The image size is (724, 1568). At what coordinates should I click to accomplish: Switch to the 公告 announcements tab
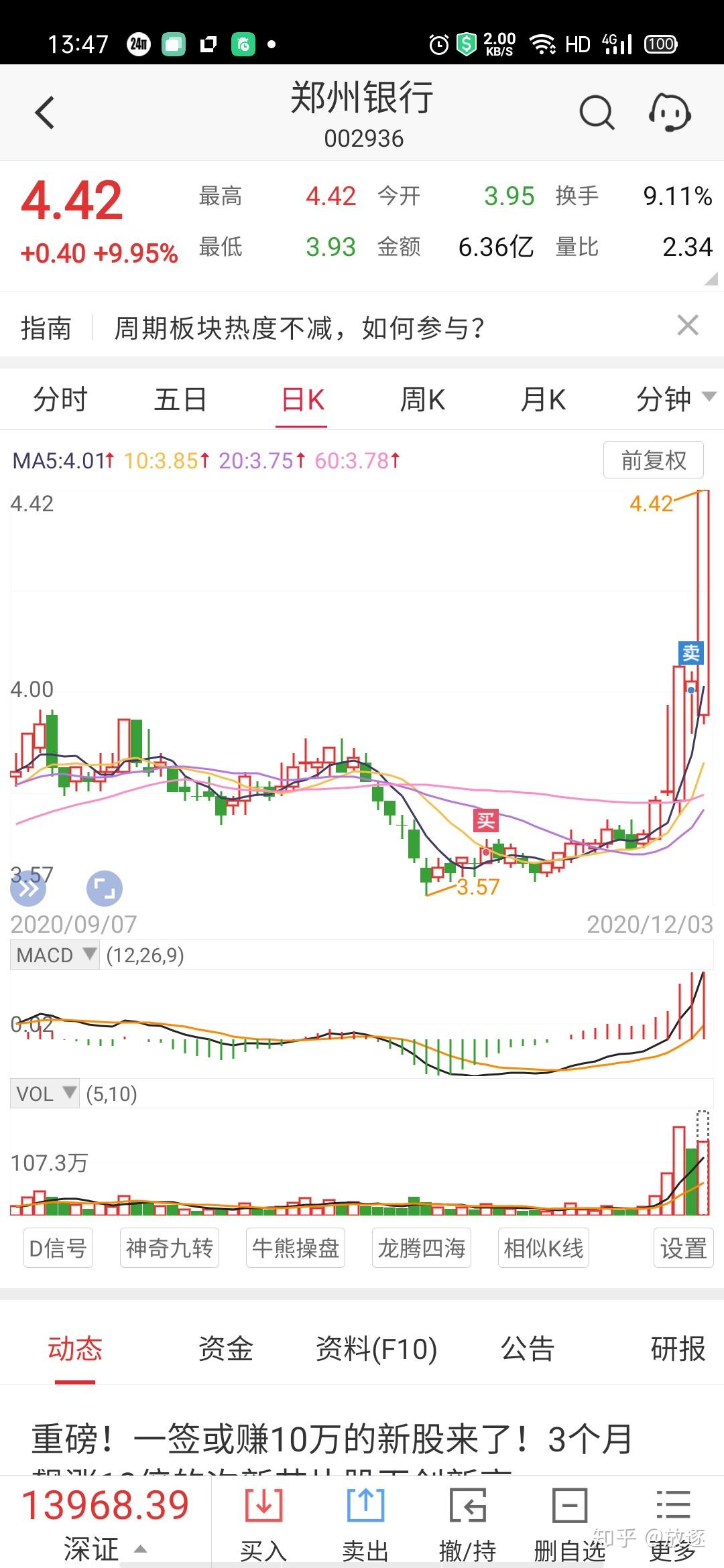[528, 1348]
